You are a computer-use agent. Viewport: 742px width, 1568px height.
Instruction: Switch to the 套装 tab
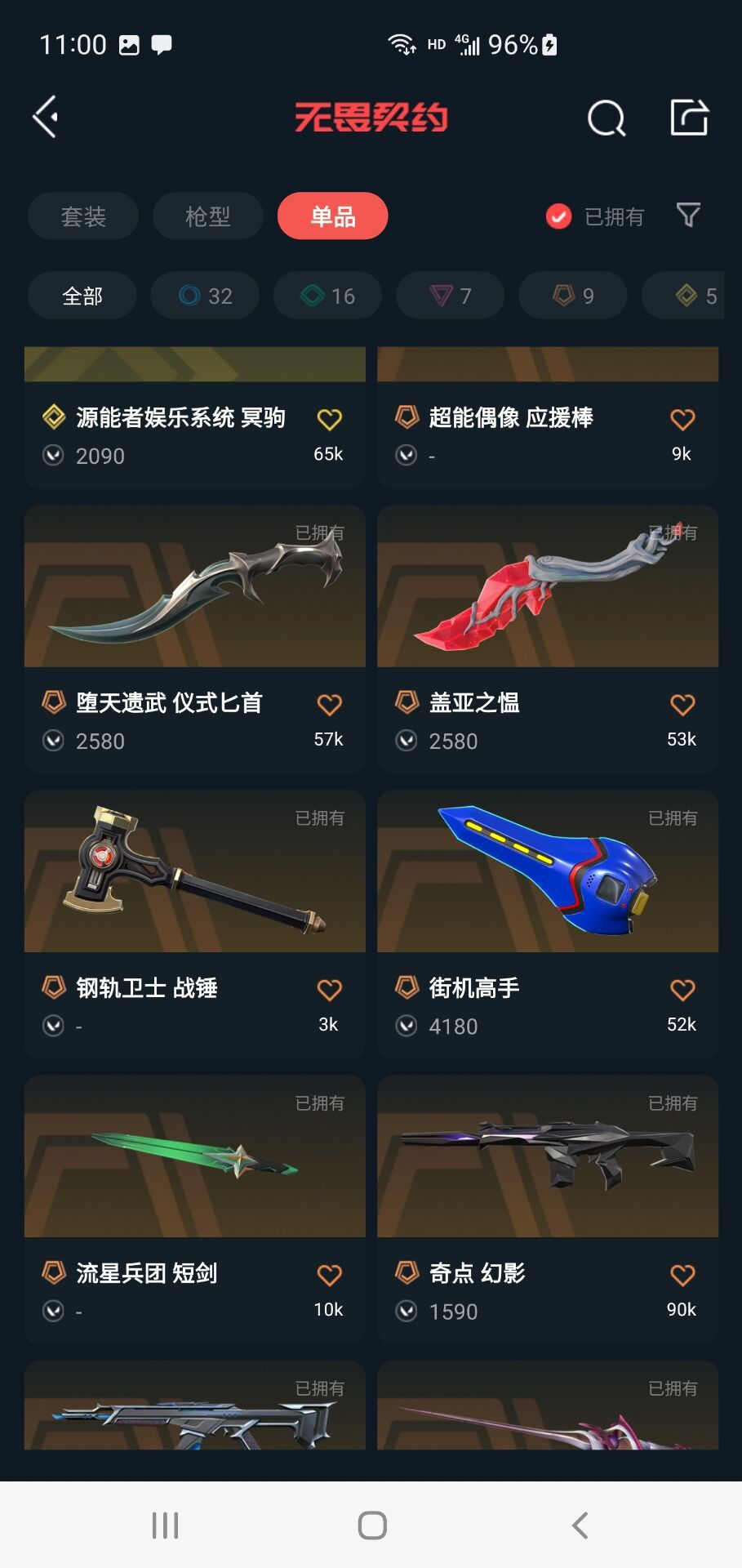click(x=83, y=216)
